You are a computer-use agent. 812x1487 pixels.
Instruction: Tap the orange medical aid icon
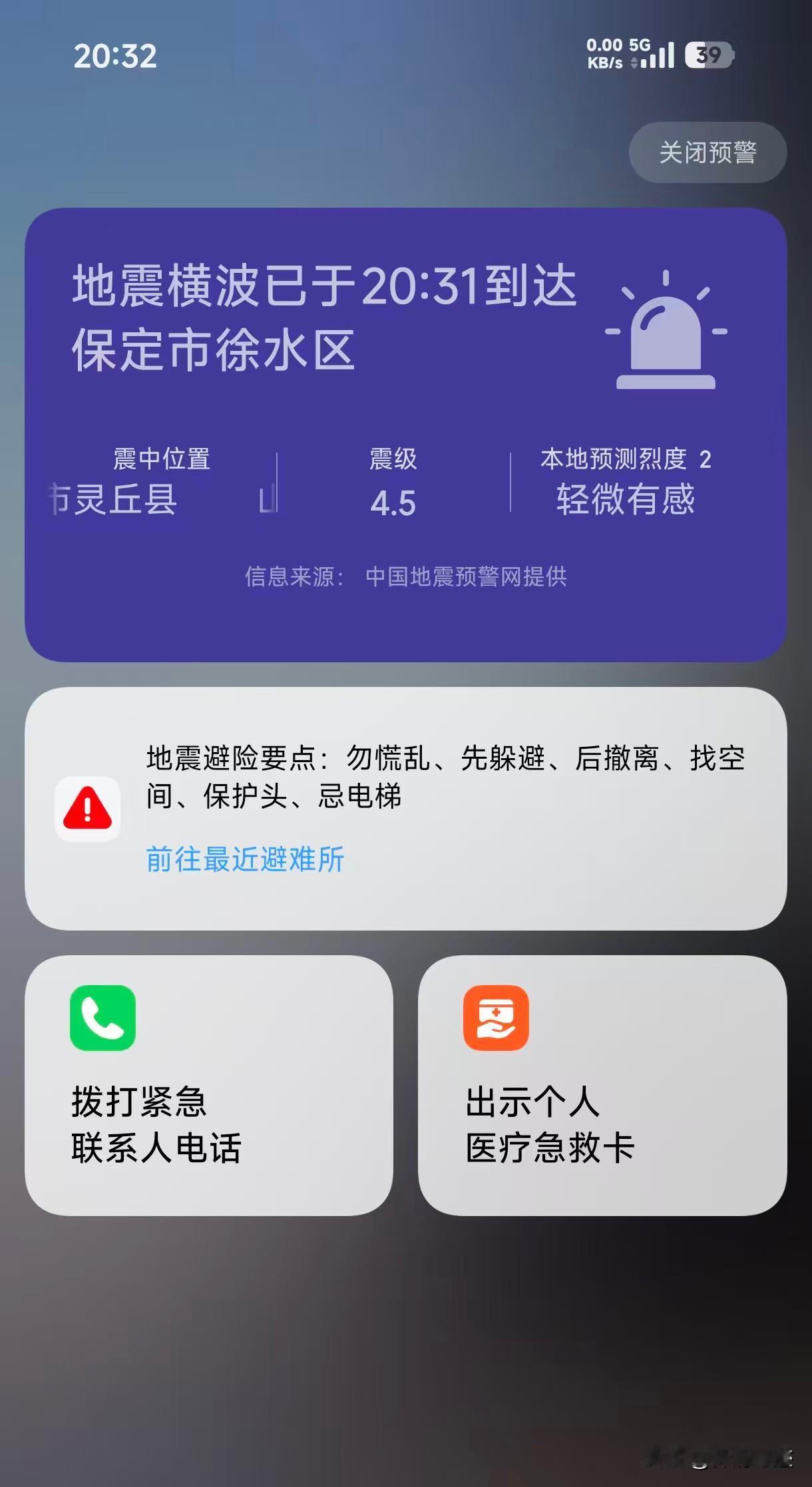495,1018
